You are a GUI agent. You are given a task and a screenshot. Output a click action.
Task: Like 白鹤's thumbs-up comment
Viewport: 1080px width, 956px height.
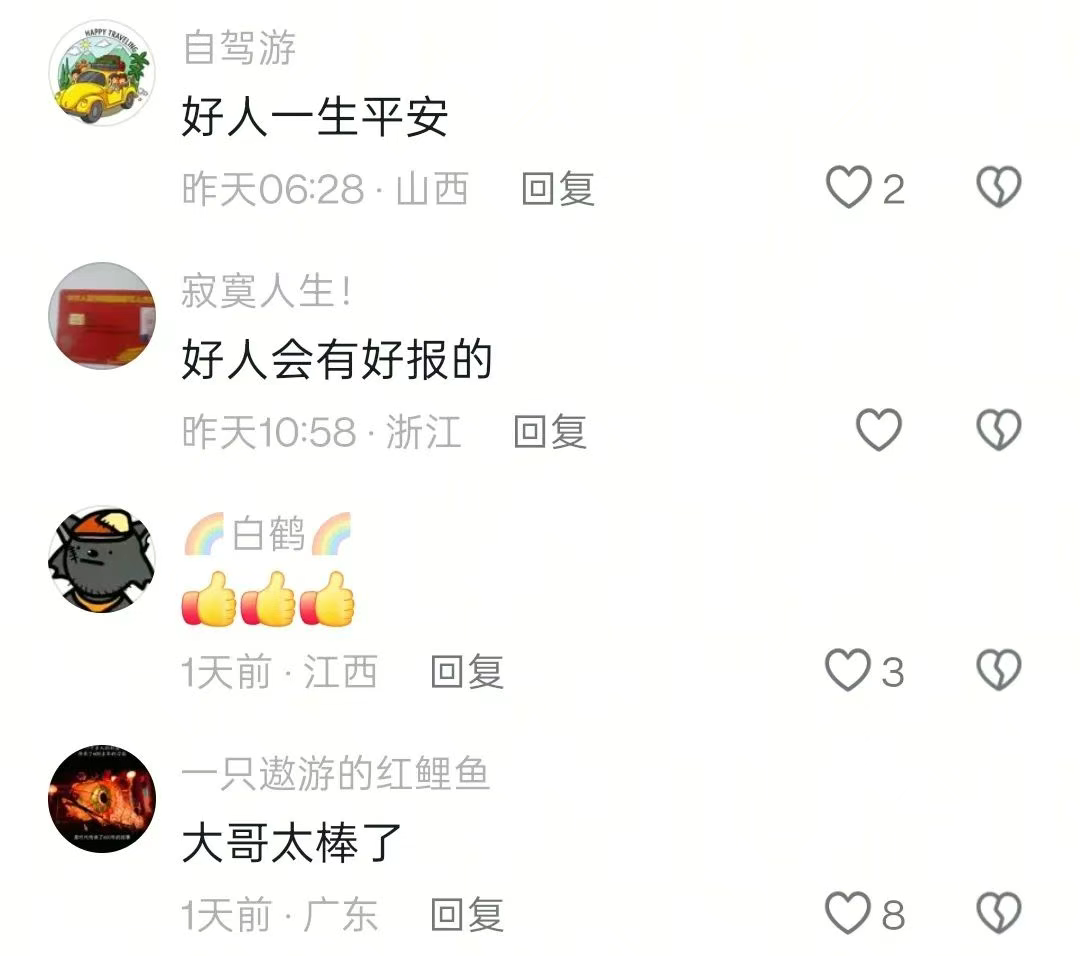point(848,671)
